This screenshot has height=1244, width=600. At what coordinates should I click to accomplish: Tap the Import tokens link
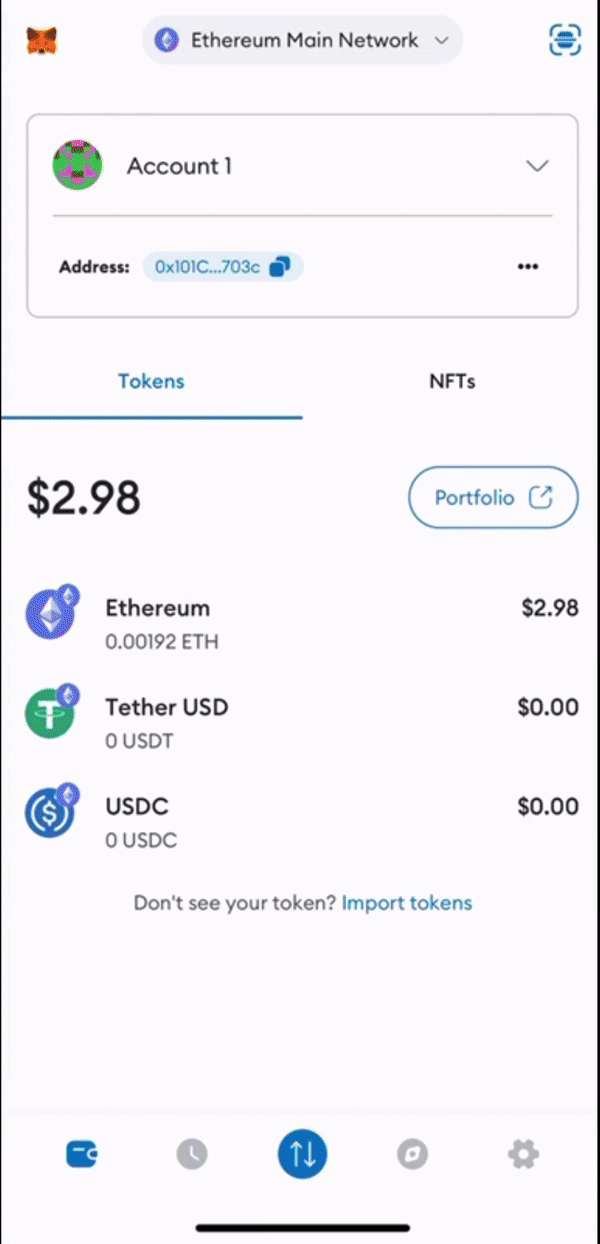[406, 903]
